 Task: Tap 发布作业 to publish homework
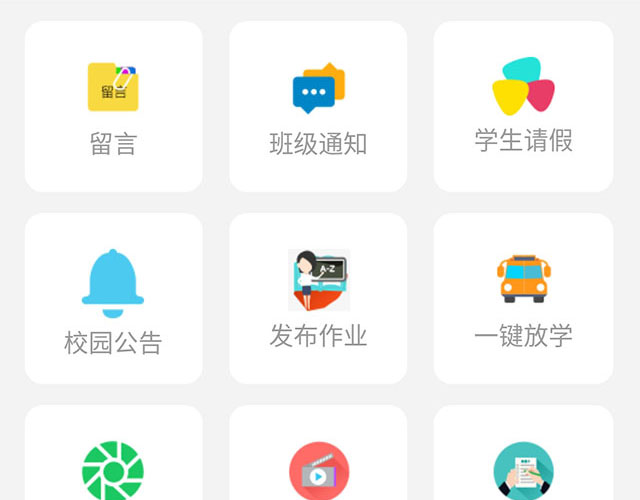[x=318, y=298]
